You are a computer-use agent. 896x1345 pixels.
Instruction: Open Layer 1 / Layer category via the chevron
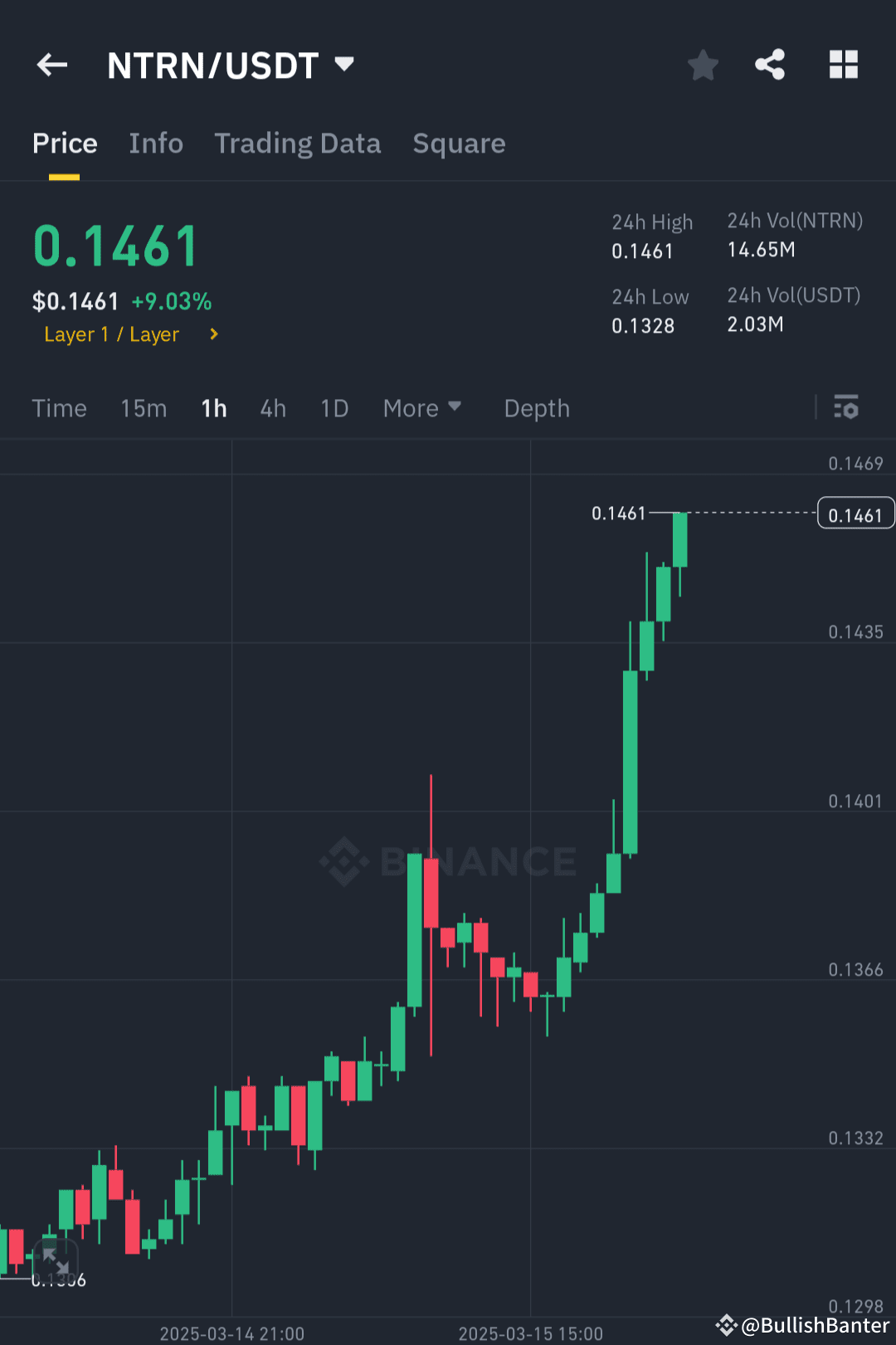[212, 334]
